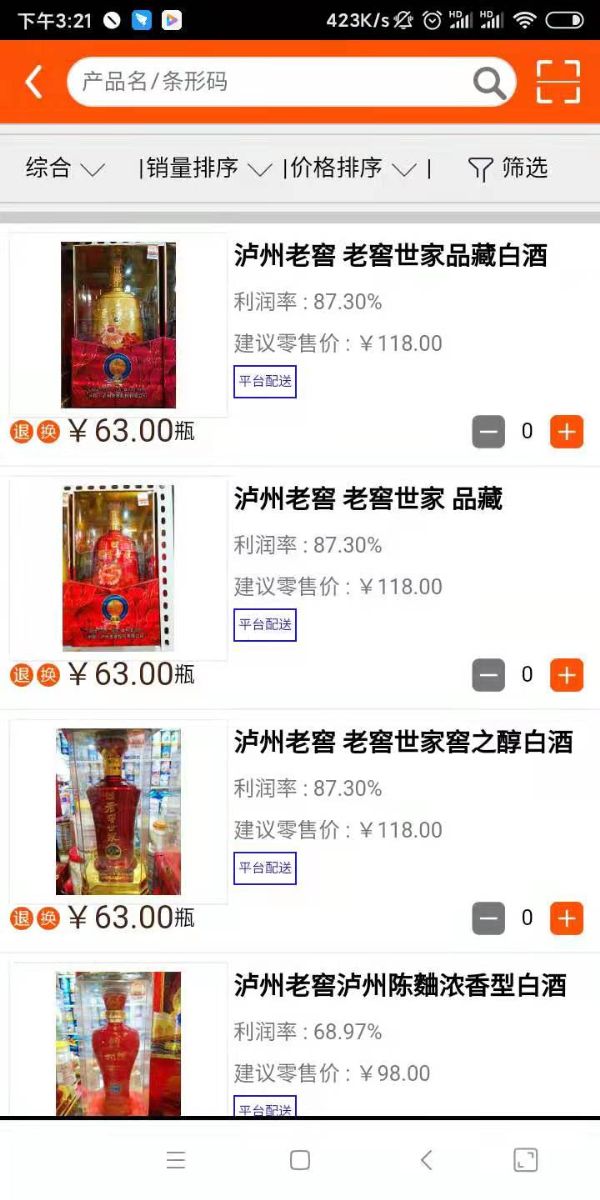This screenshot has height=1200, width=600.
Task: Decrease quantity of 老窖世家品藏白酒
Action: click(489, 432)
